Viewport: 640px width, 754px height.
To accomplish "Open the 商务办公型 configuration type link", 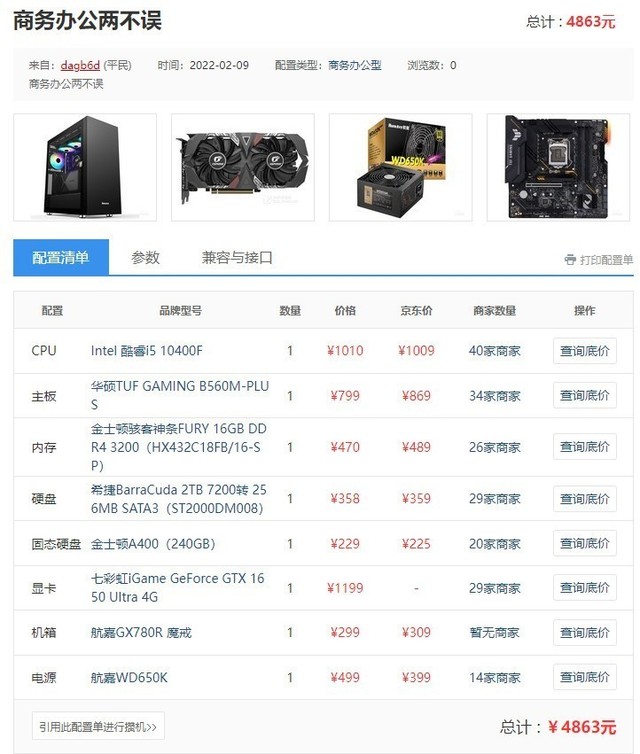I will (355, 65).
